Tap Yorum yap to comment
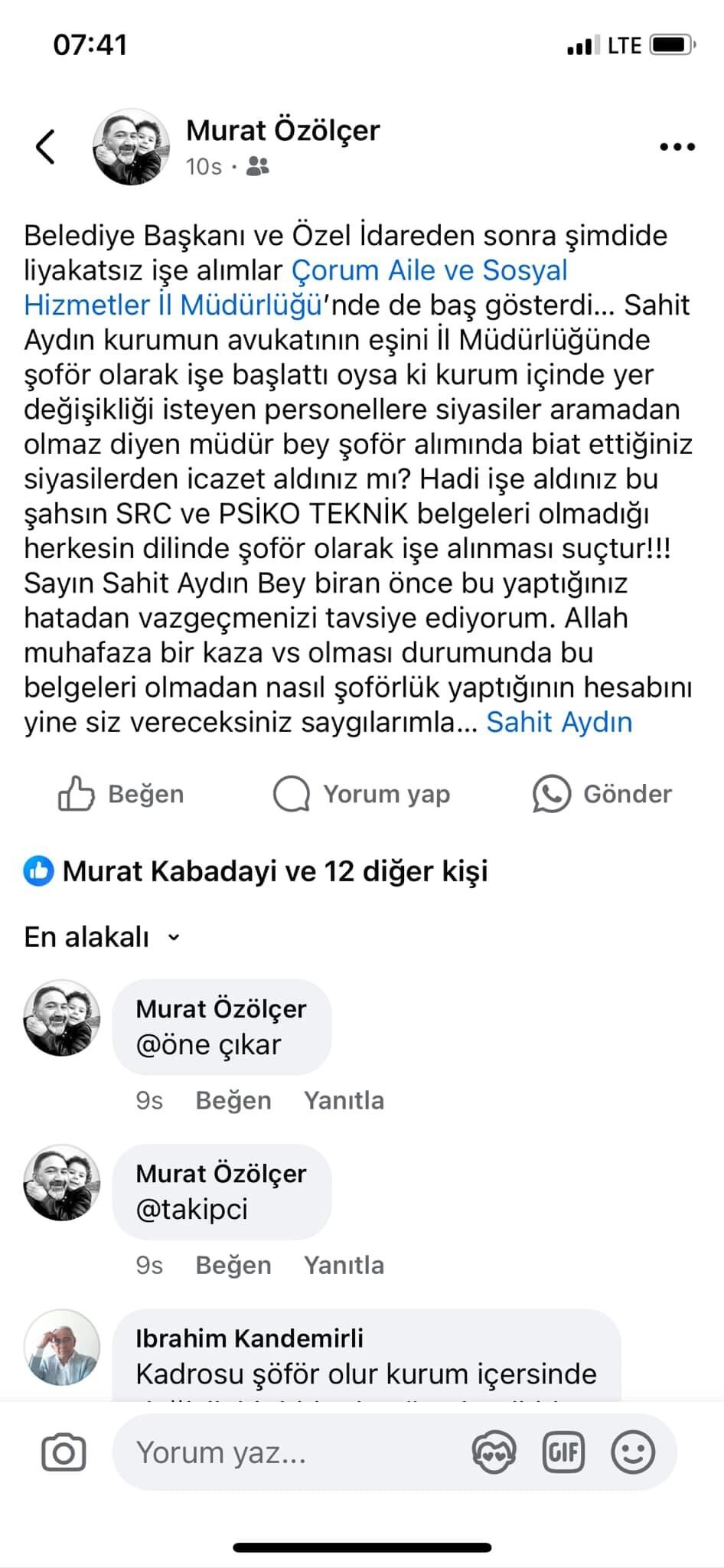 361,794
